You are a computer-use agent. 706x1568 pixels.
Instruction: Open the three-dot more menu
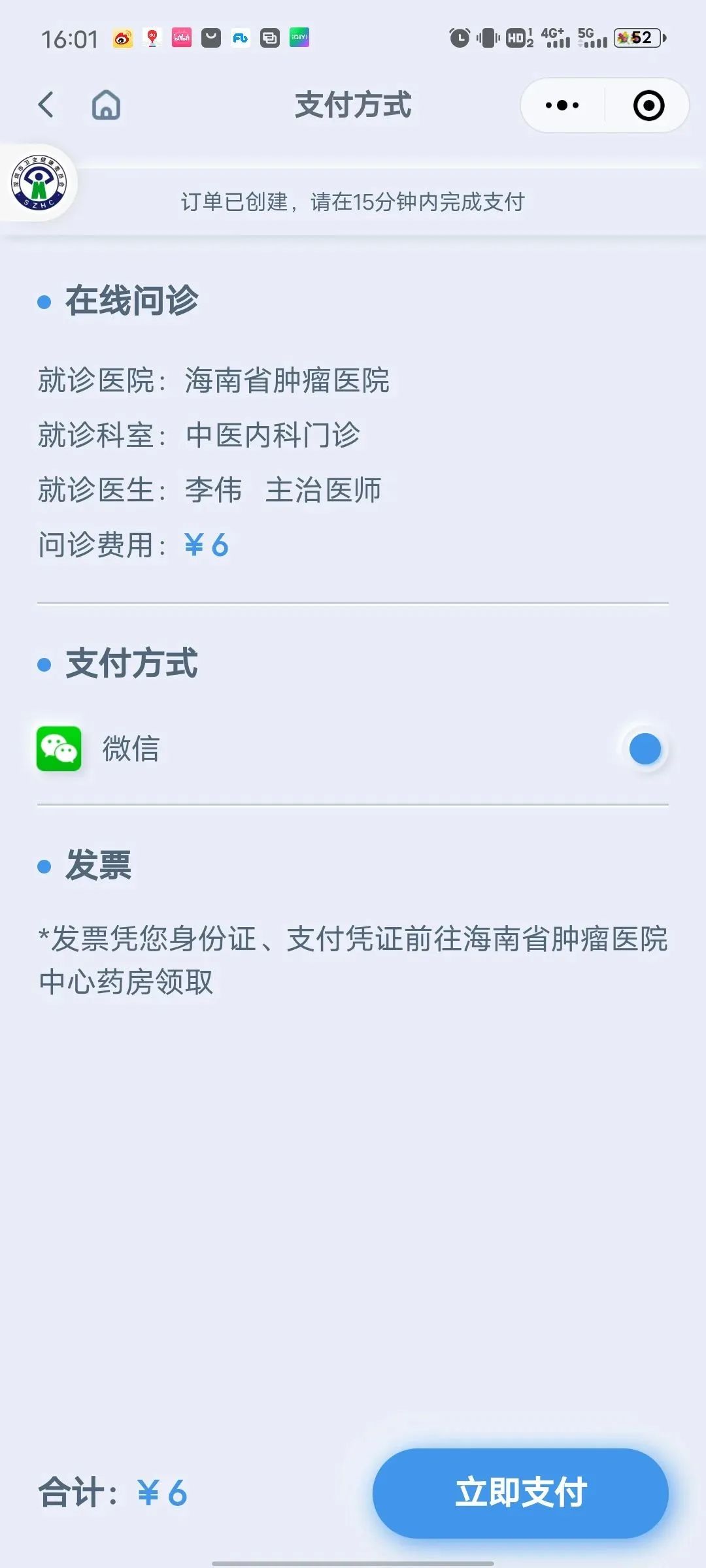click(x=562, y=105)
